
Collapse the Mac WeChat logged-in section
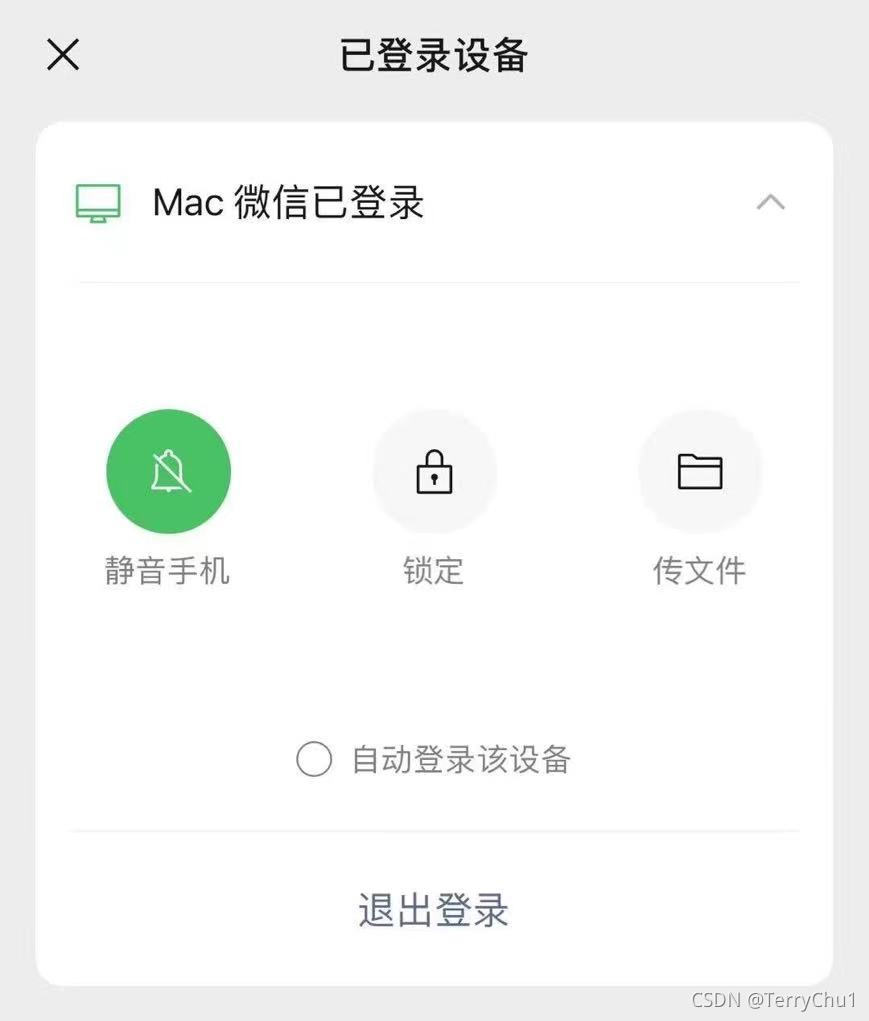(x=770, y=203)
